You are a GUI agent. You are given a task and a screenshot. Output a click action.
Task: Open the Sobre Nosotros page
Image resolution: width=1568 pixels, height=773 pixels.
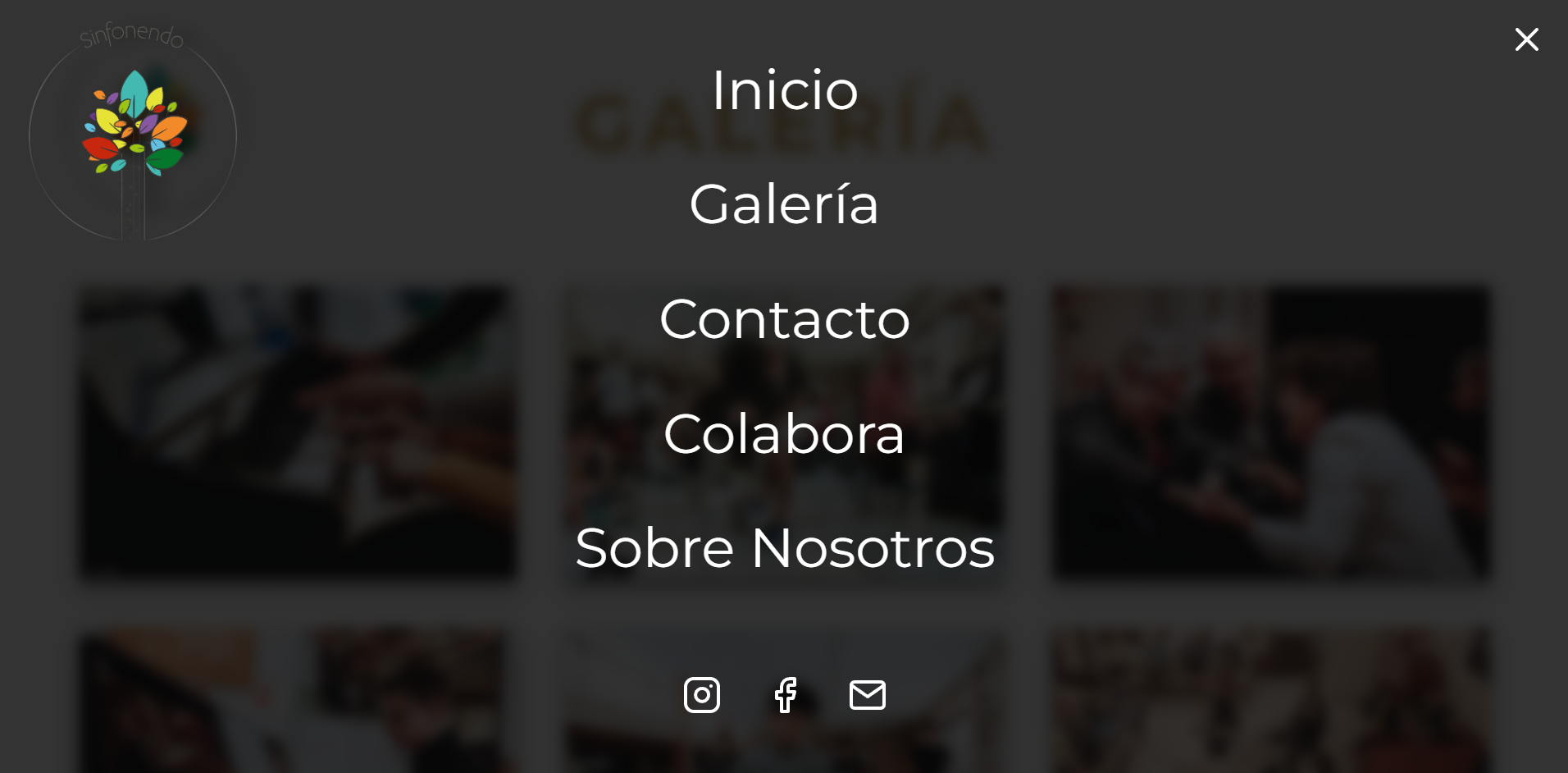[784, 548]
